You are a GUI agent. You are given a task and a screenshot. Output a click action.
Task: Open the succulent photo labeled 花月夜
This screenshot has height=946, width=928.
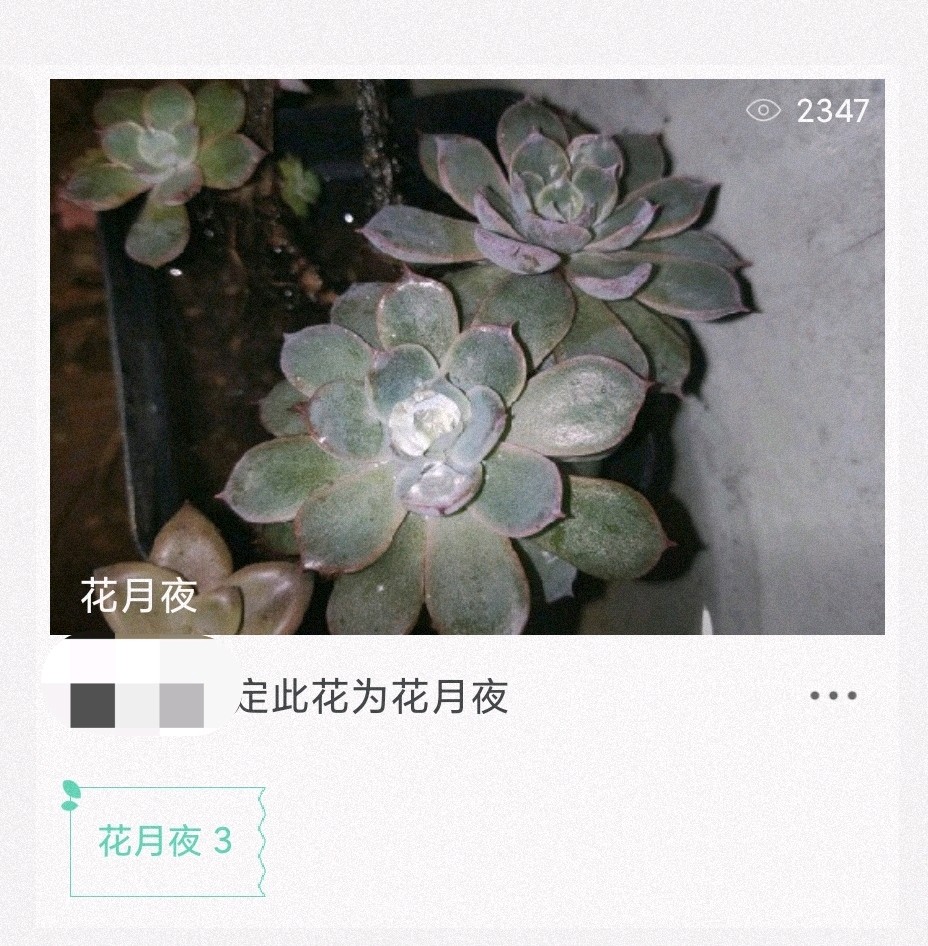coord(467,357)
